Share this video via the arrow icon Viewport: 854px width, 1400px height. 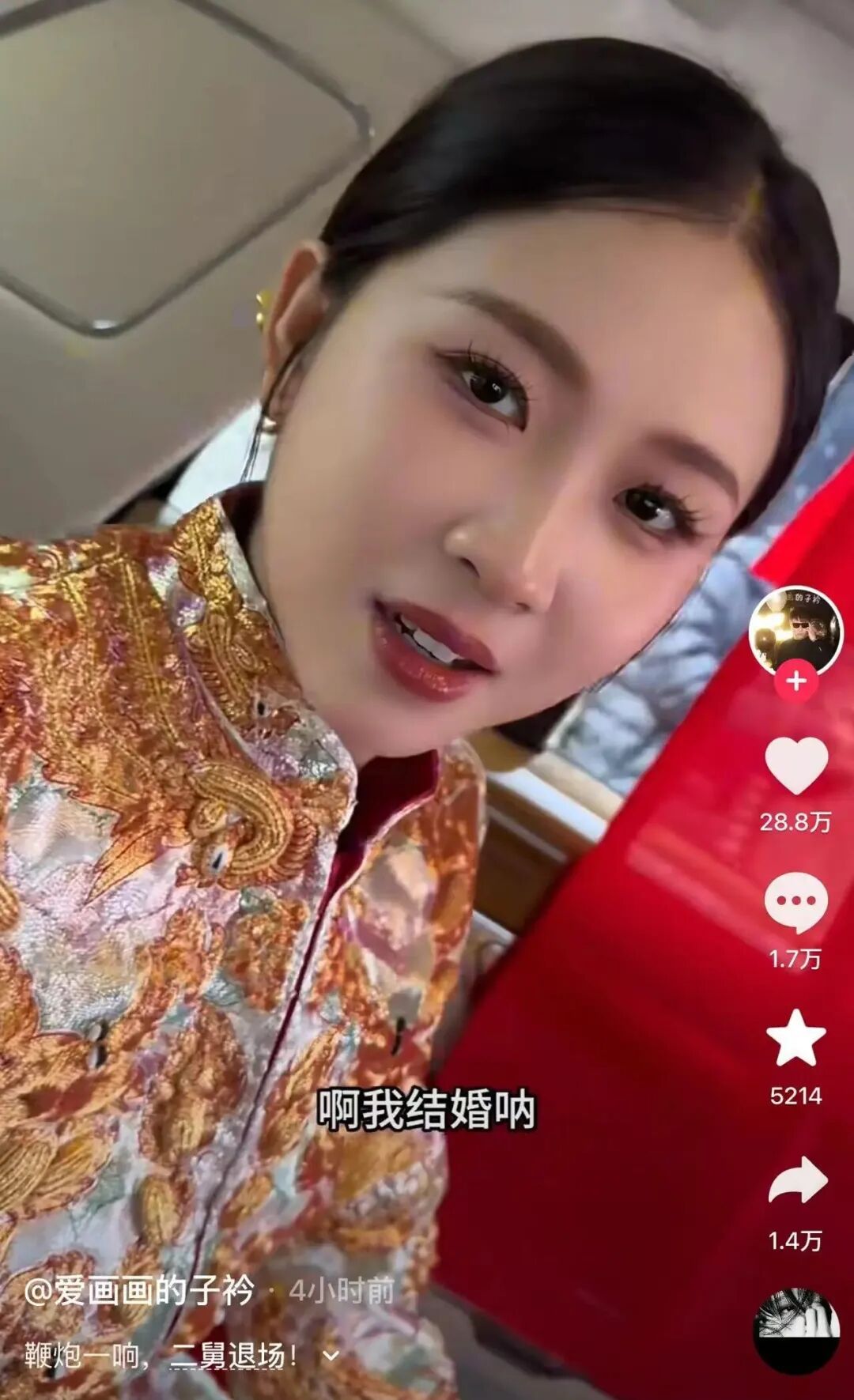coord(797,1182)
